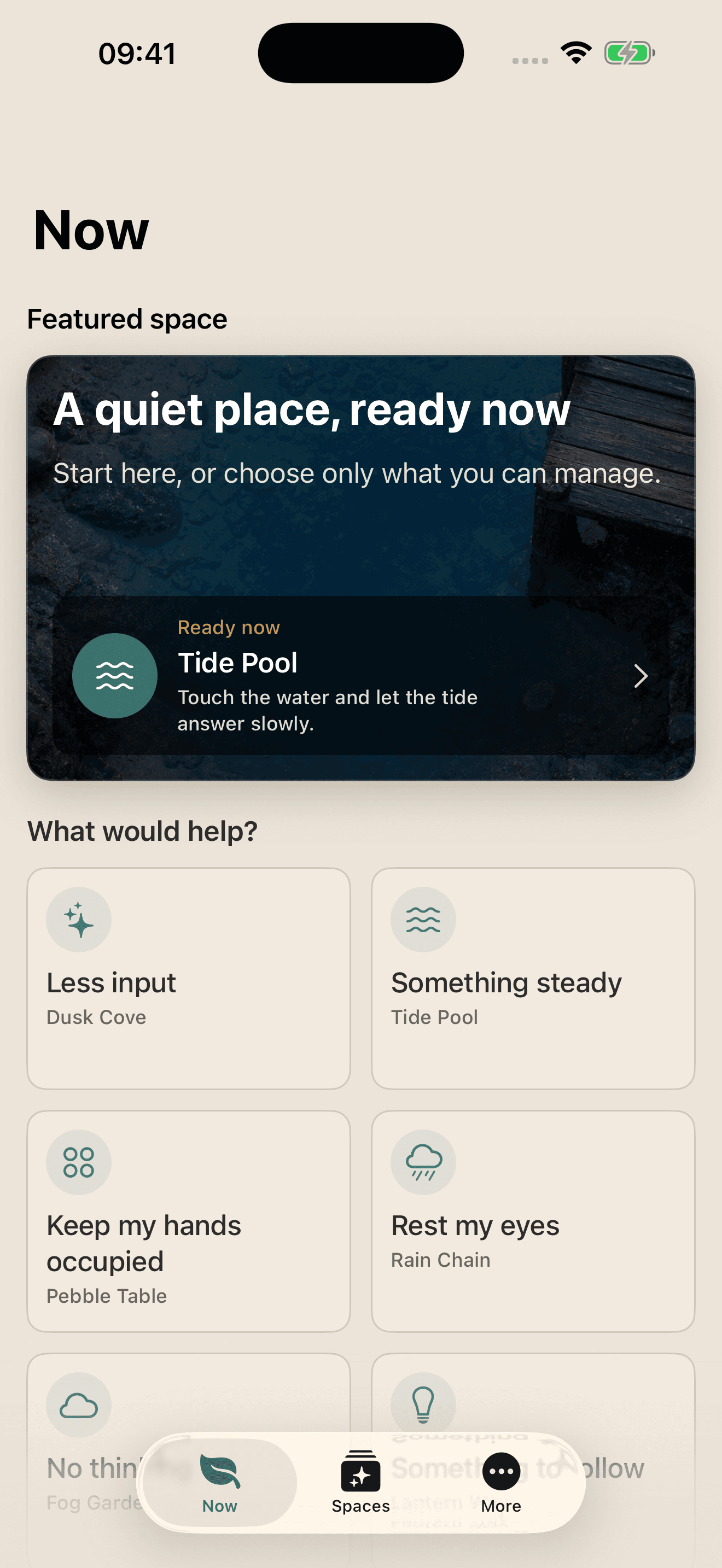Tap the Now tab
Viewport: 722px width, 1568px height.
pos(220,1483)
